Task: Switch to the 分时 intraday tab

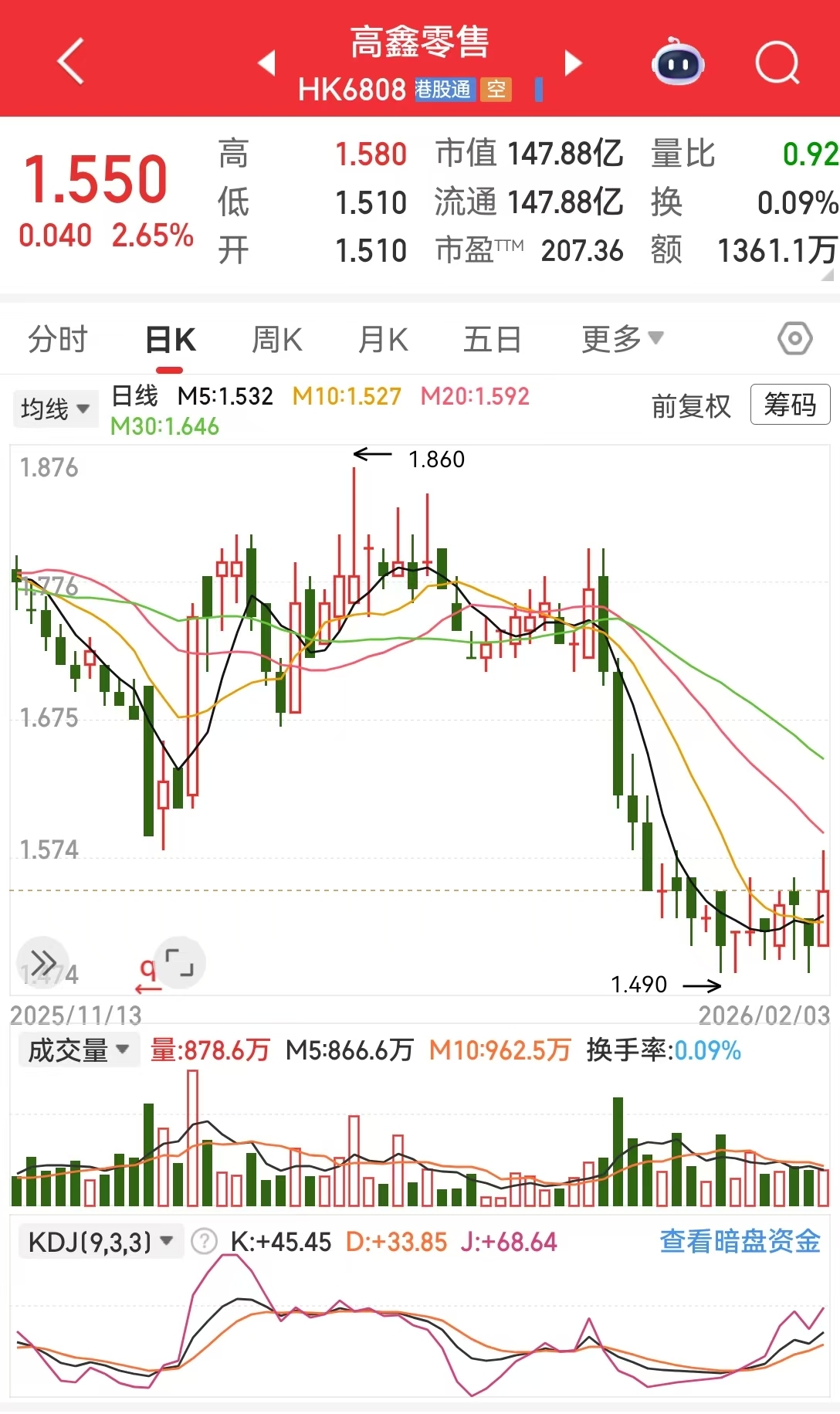Action: click(57, 338)
